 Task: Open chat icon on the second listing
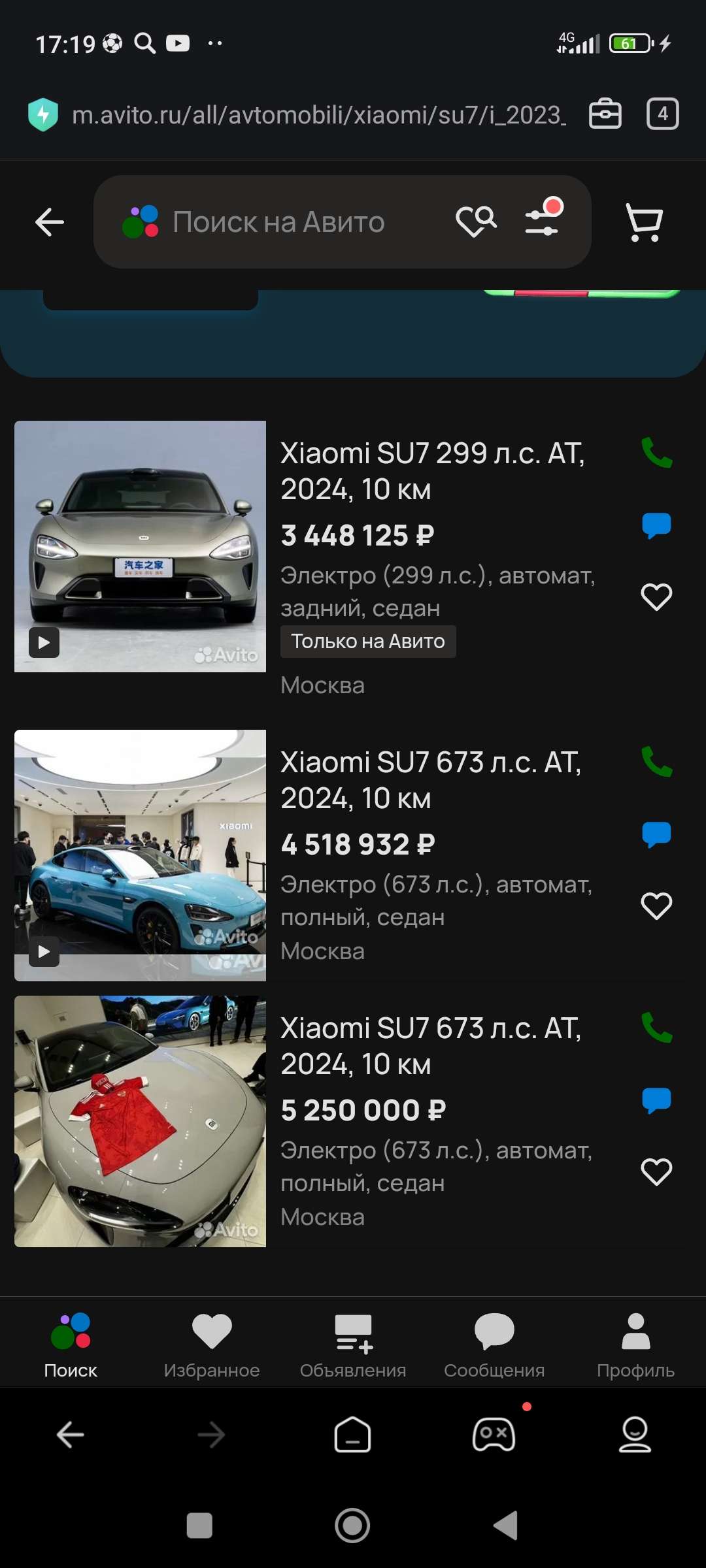coord(657,832)
